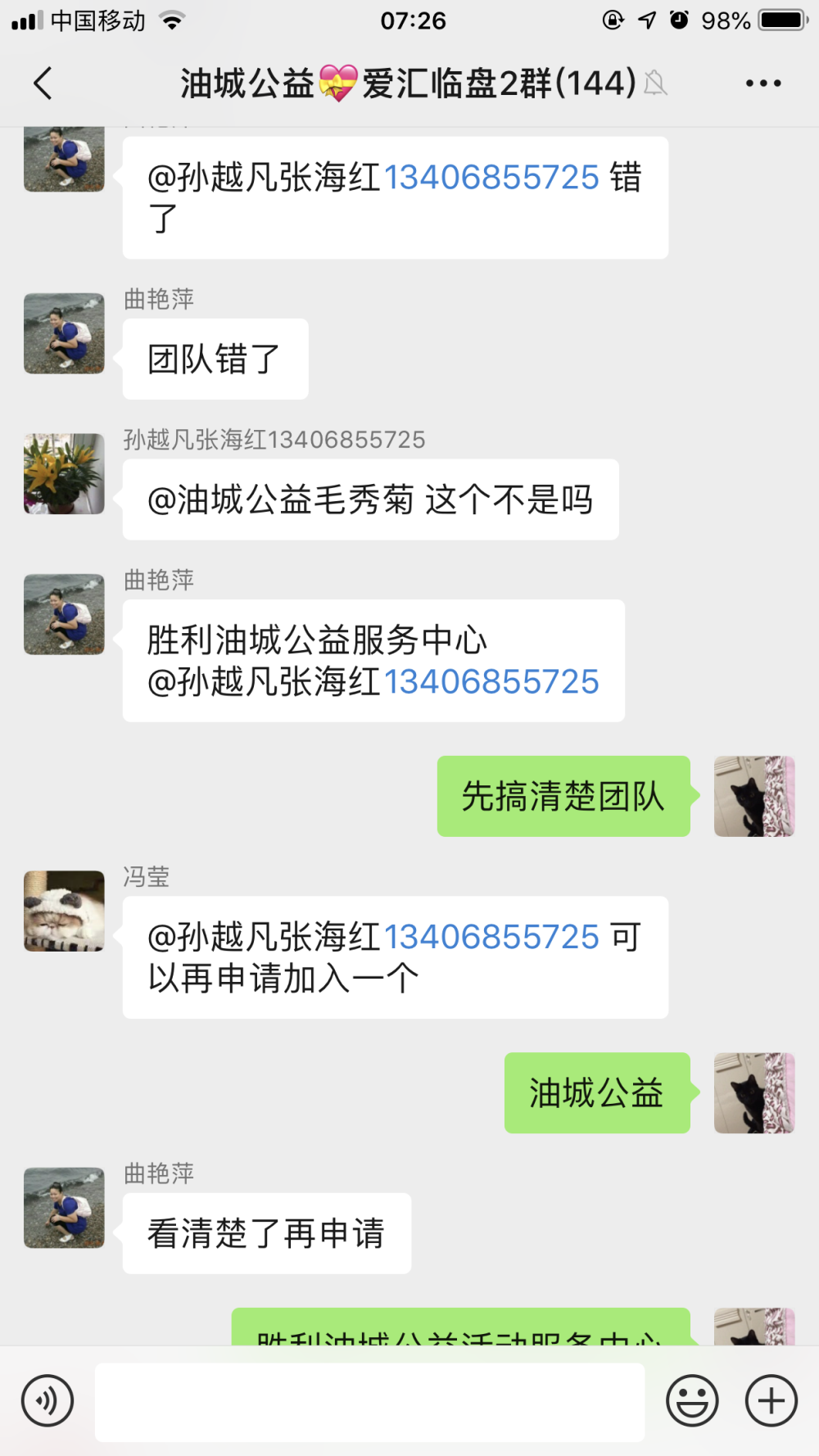Open 冯莹's profile avatar
819x1456 pixels.
[x=64, y=911]
